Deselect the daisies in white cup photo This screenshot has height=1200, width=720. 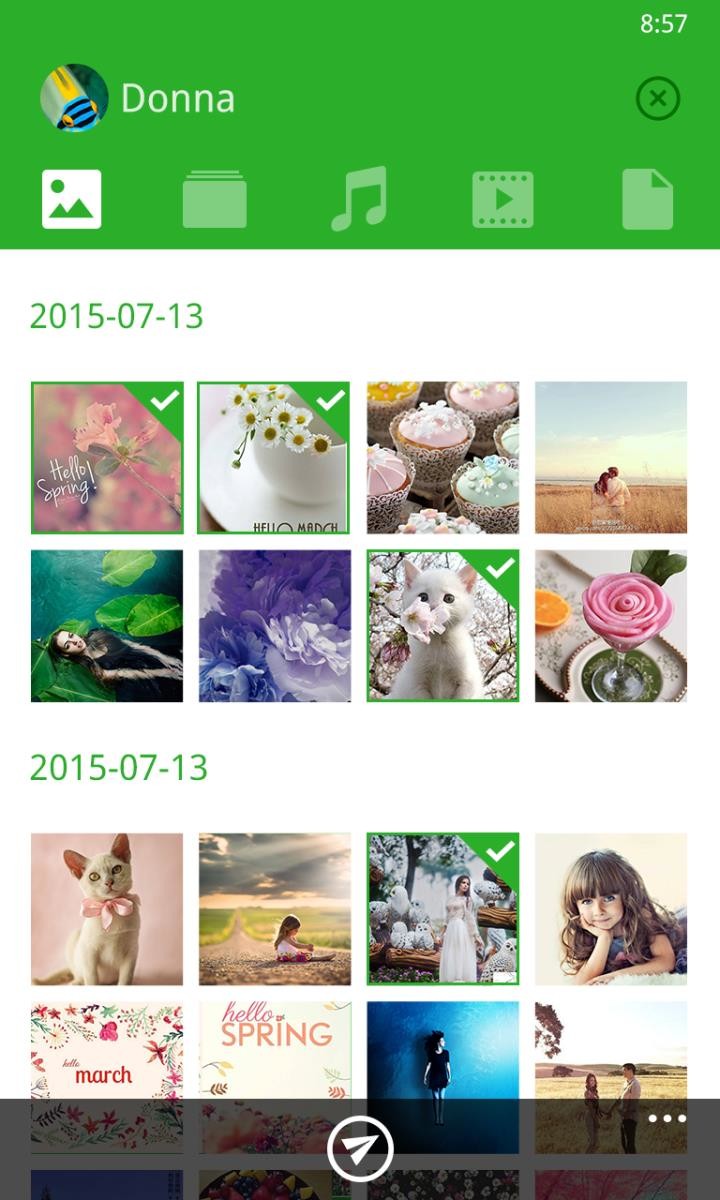(274, 458)
